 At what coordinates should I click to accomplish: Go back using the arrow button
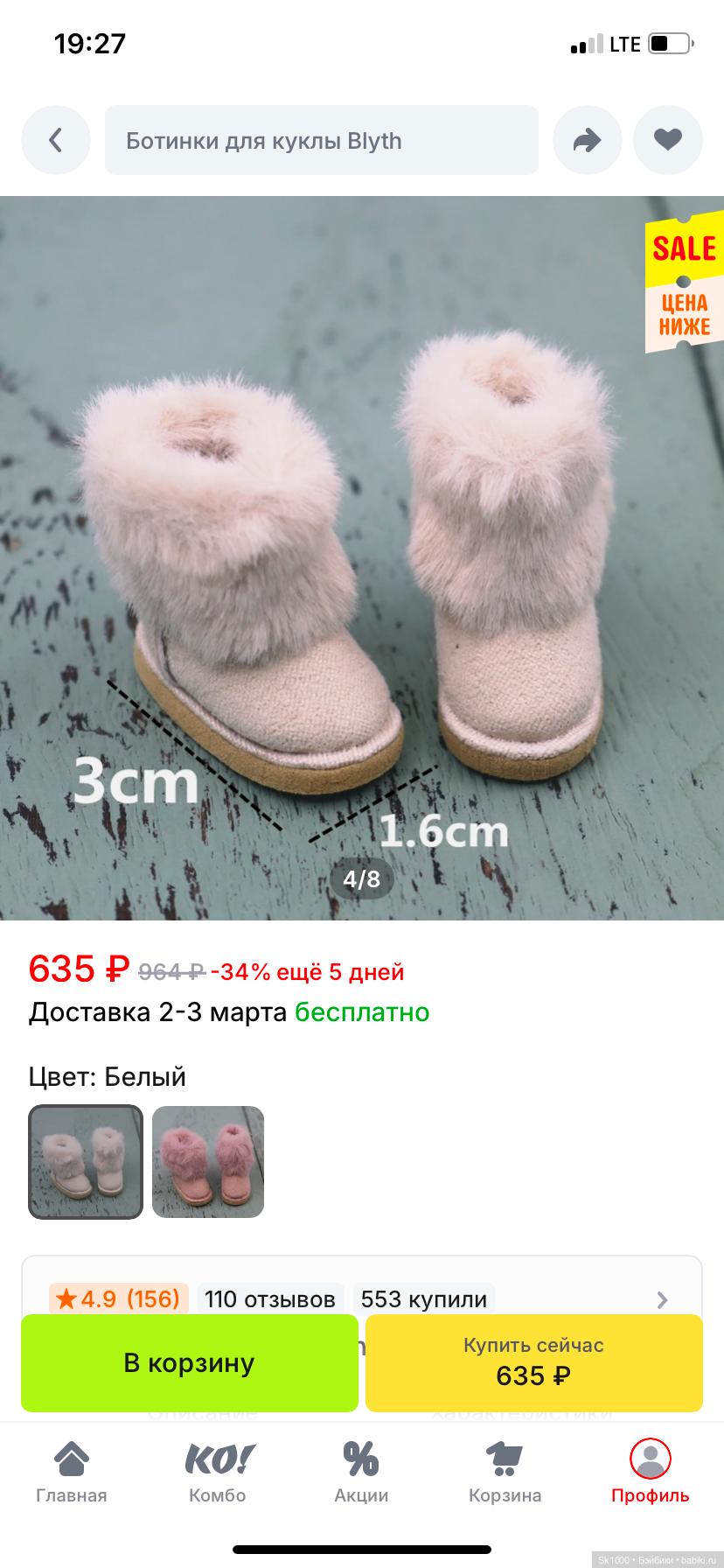click(56, 140)
